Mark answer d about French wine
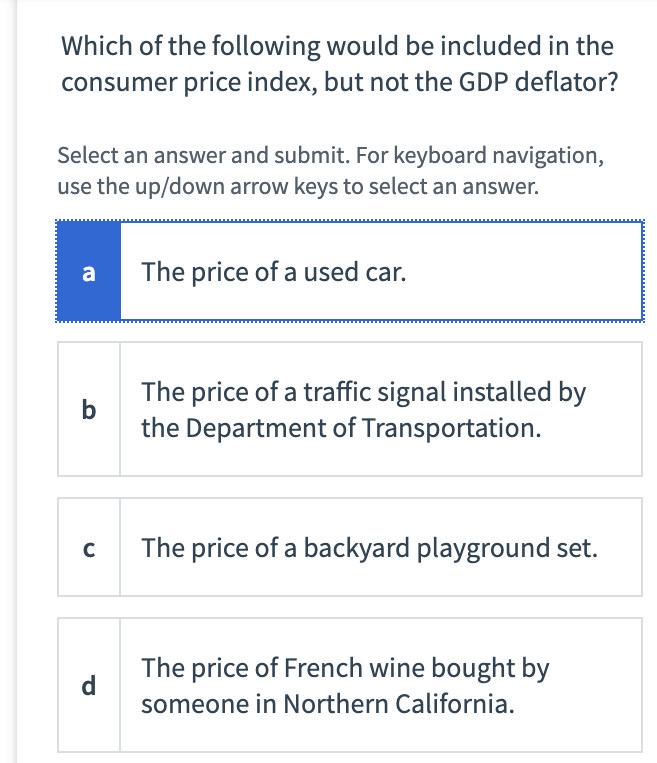 pos(350,685)
